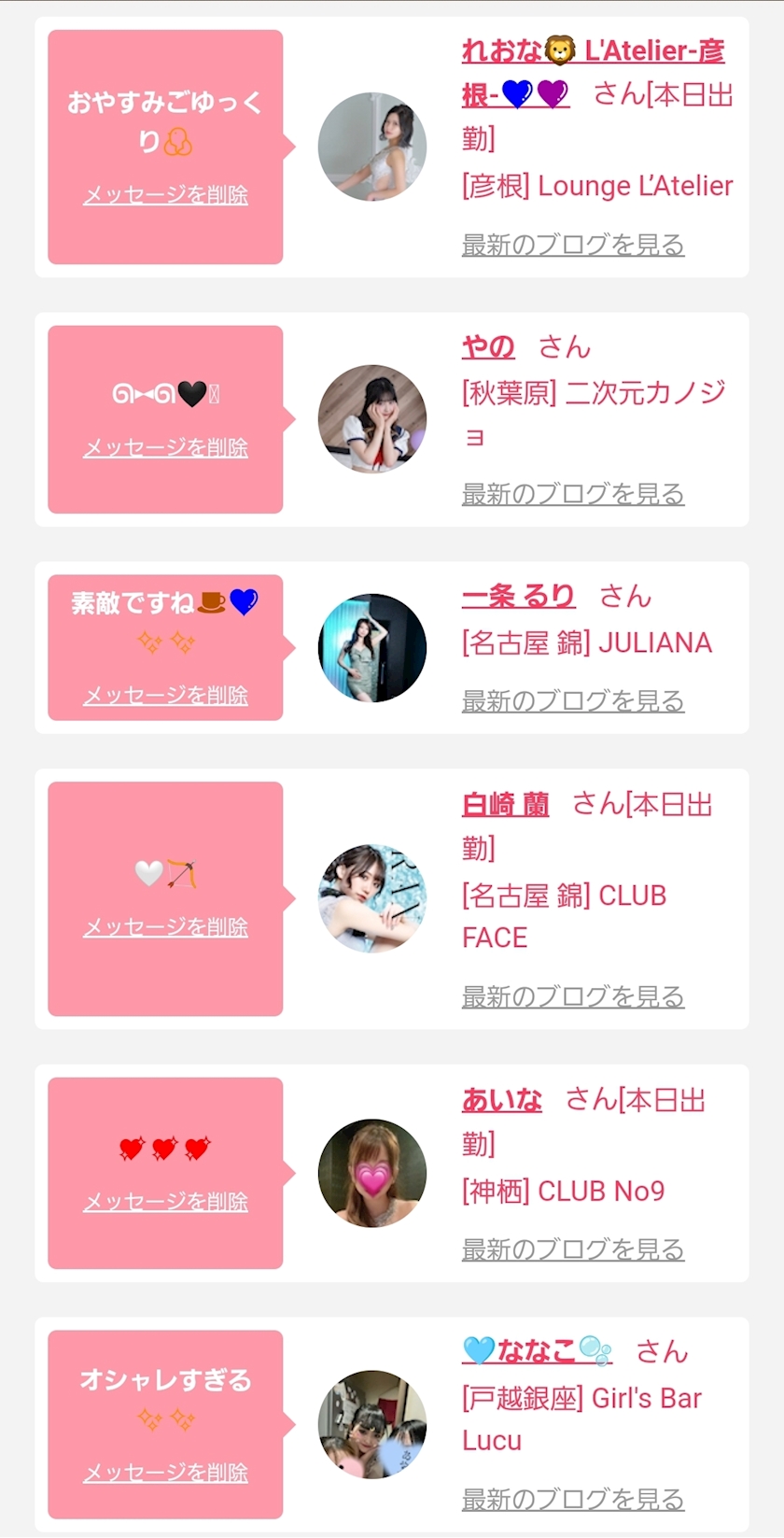
Task: Delete the オシャレすぎる message
Action: coord(165,1473)
